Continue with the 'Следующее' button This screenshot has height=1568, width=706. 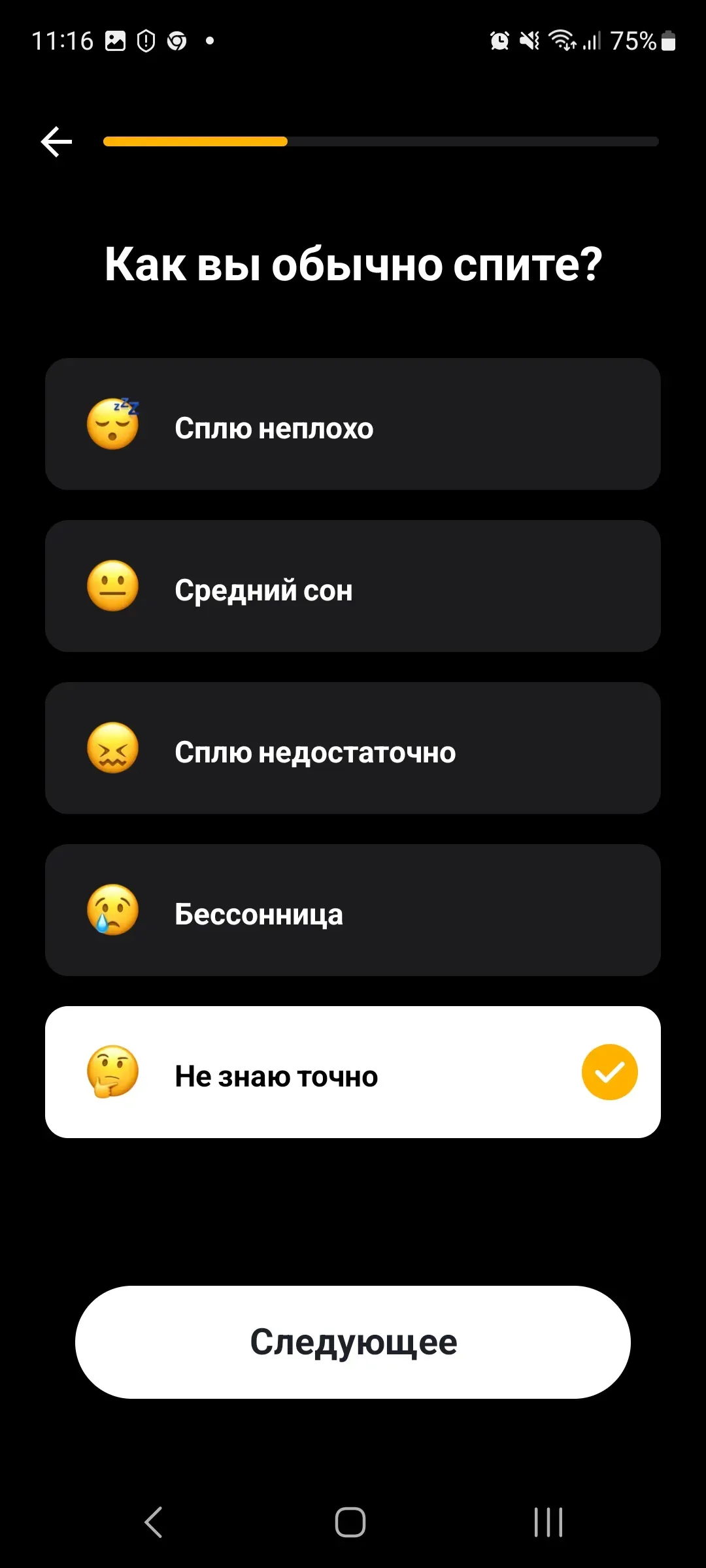353,1342
